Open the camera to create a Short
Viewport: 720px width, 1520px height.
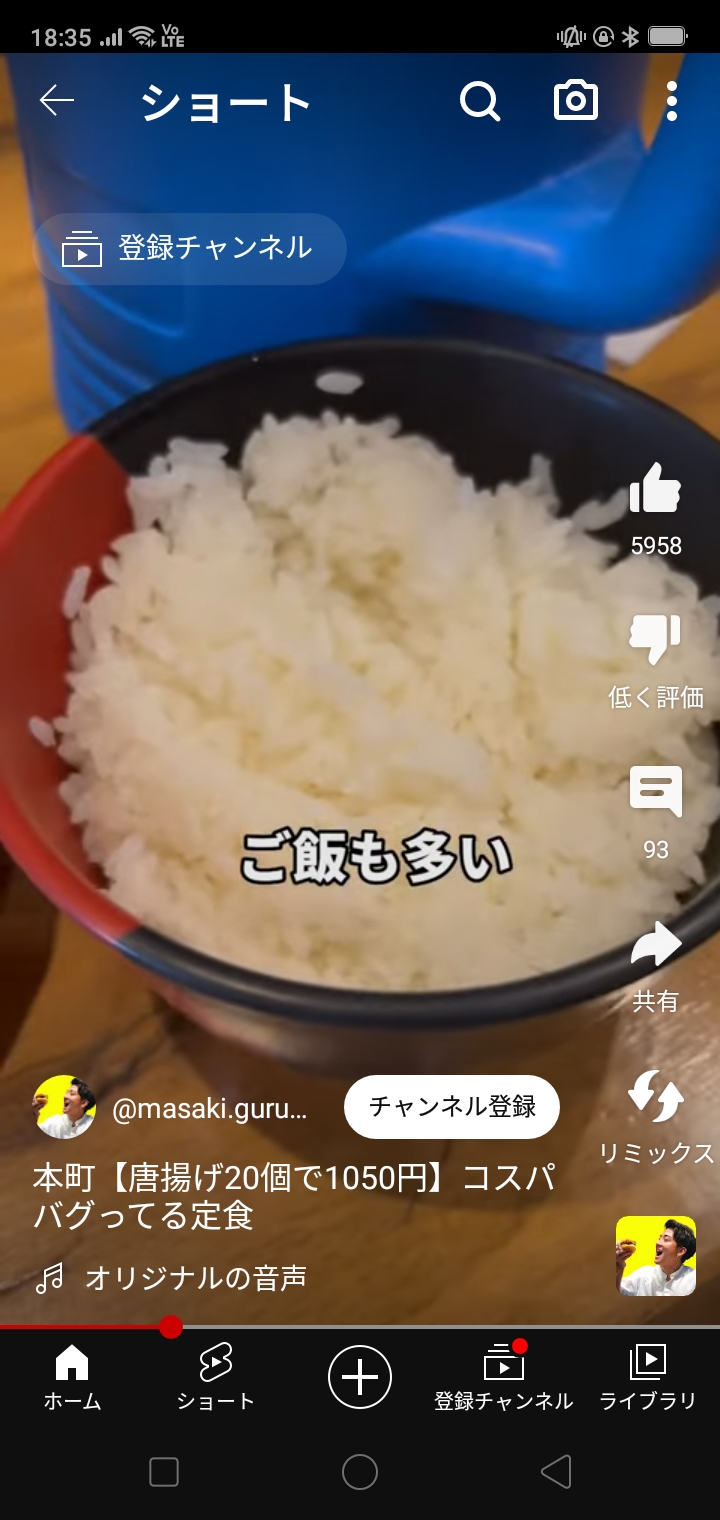[576, 101]
